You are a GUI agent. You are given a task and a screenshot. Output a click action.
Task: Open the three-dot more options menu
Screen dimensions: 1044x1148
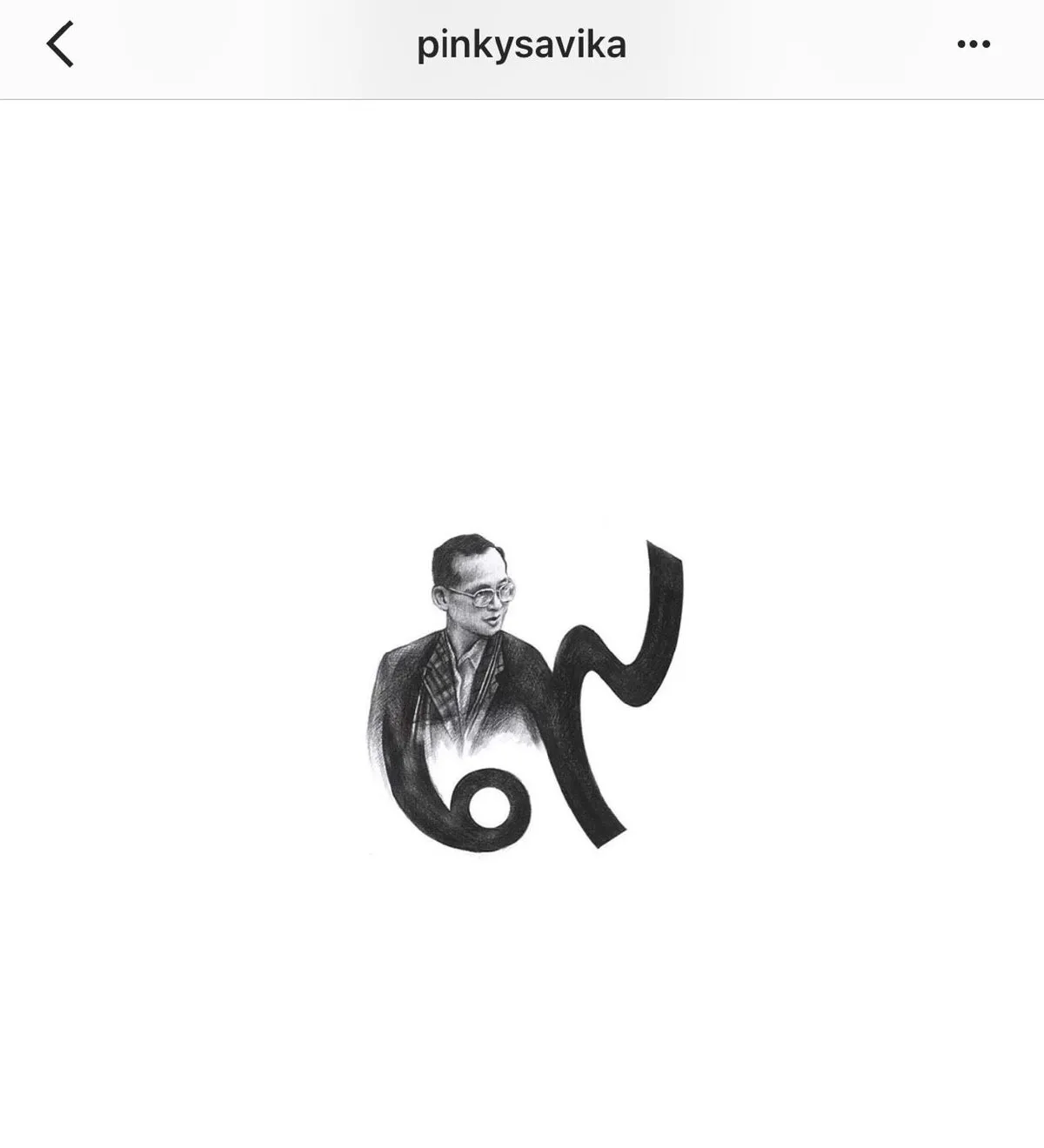pyautogui.click(x=973, y=44)
